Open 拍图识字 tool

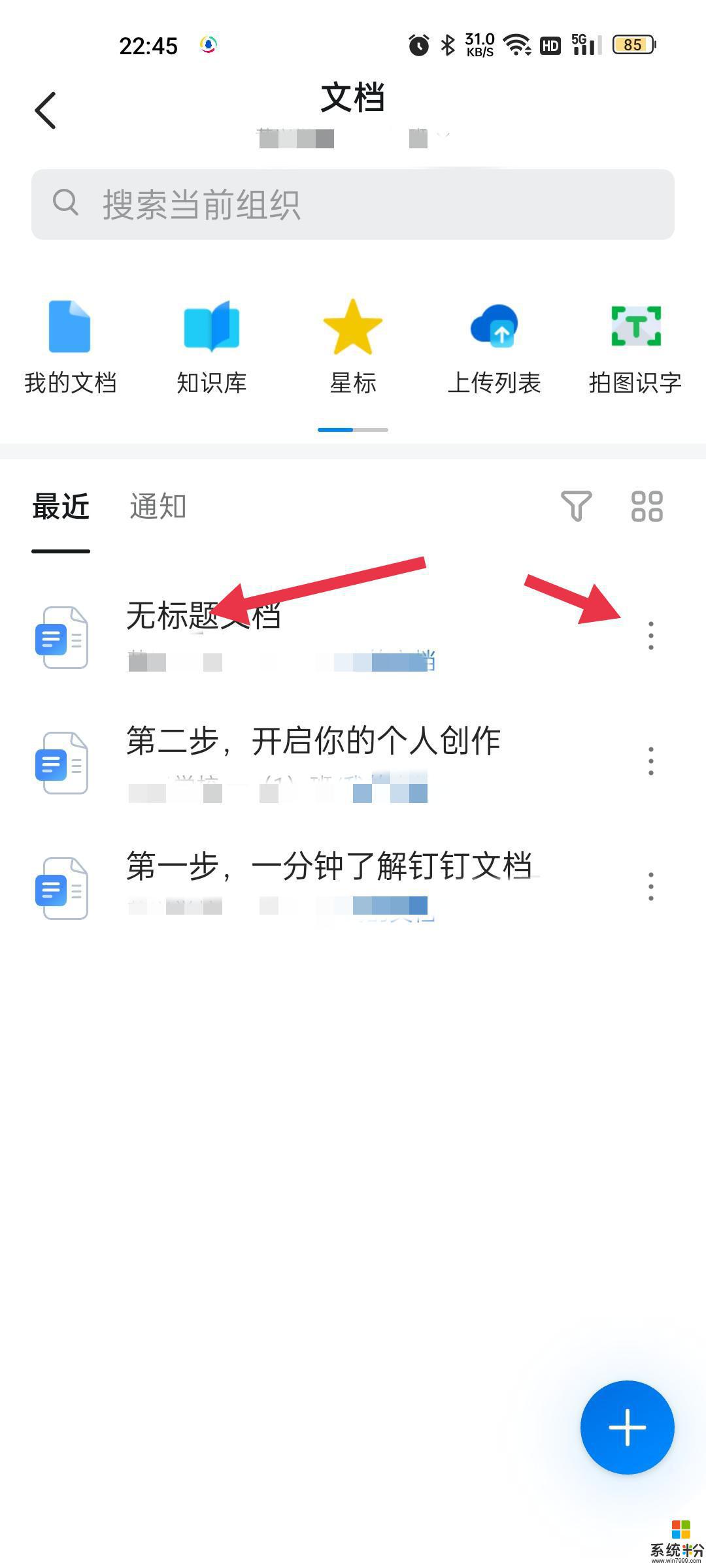pyautogui.click(x=635, y=348)
